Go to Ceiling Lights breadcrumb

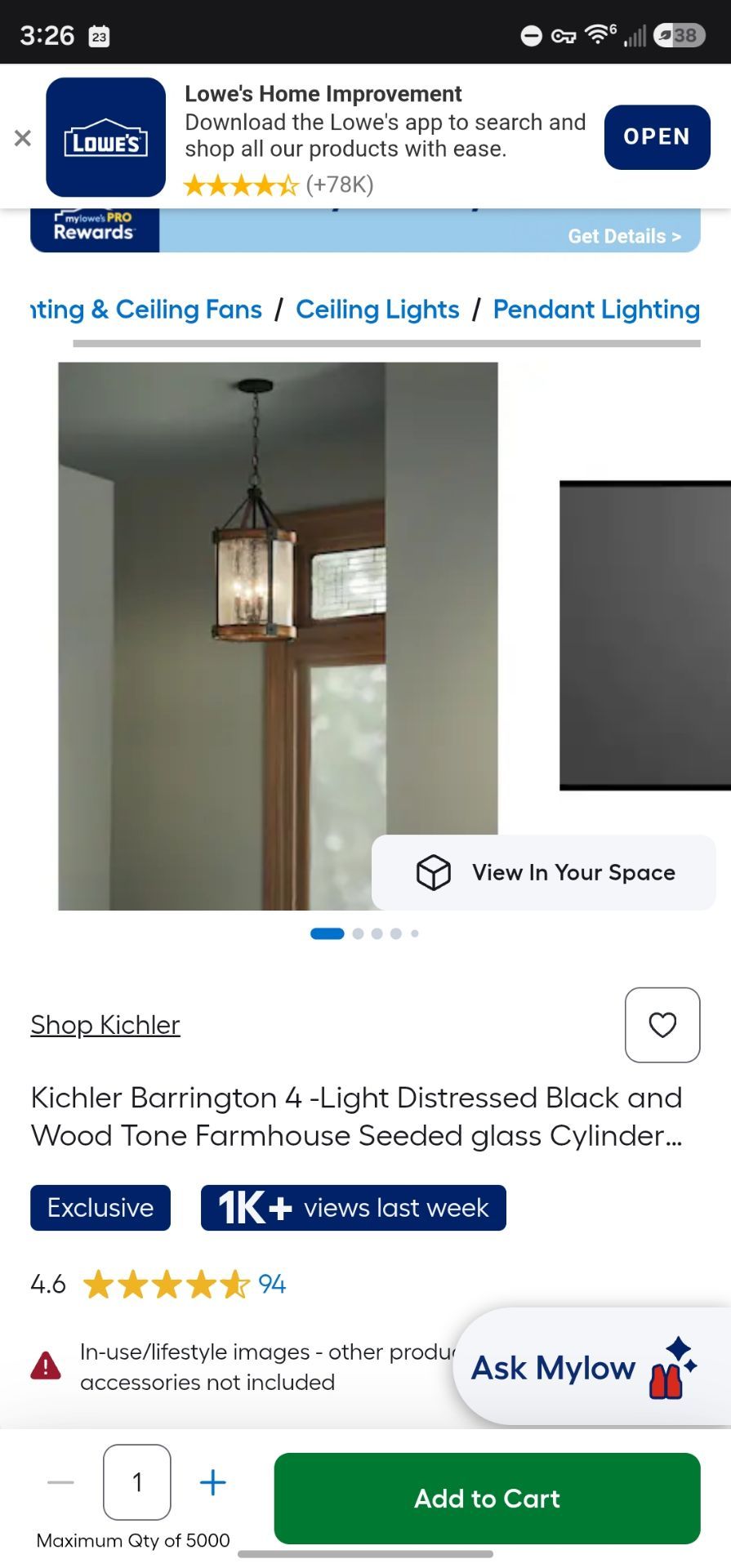[x=377, y=310]
